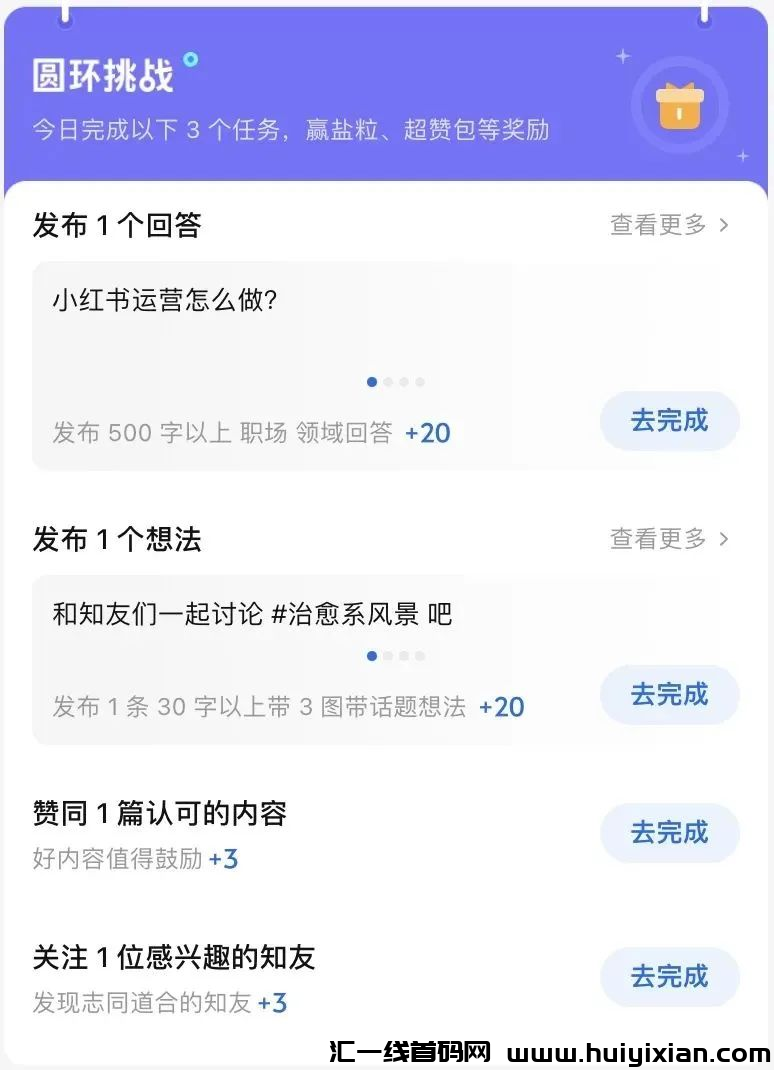Click the small circle badge after 圆环挑战

pos(190,59)
